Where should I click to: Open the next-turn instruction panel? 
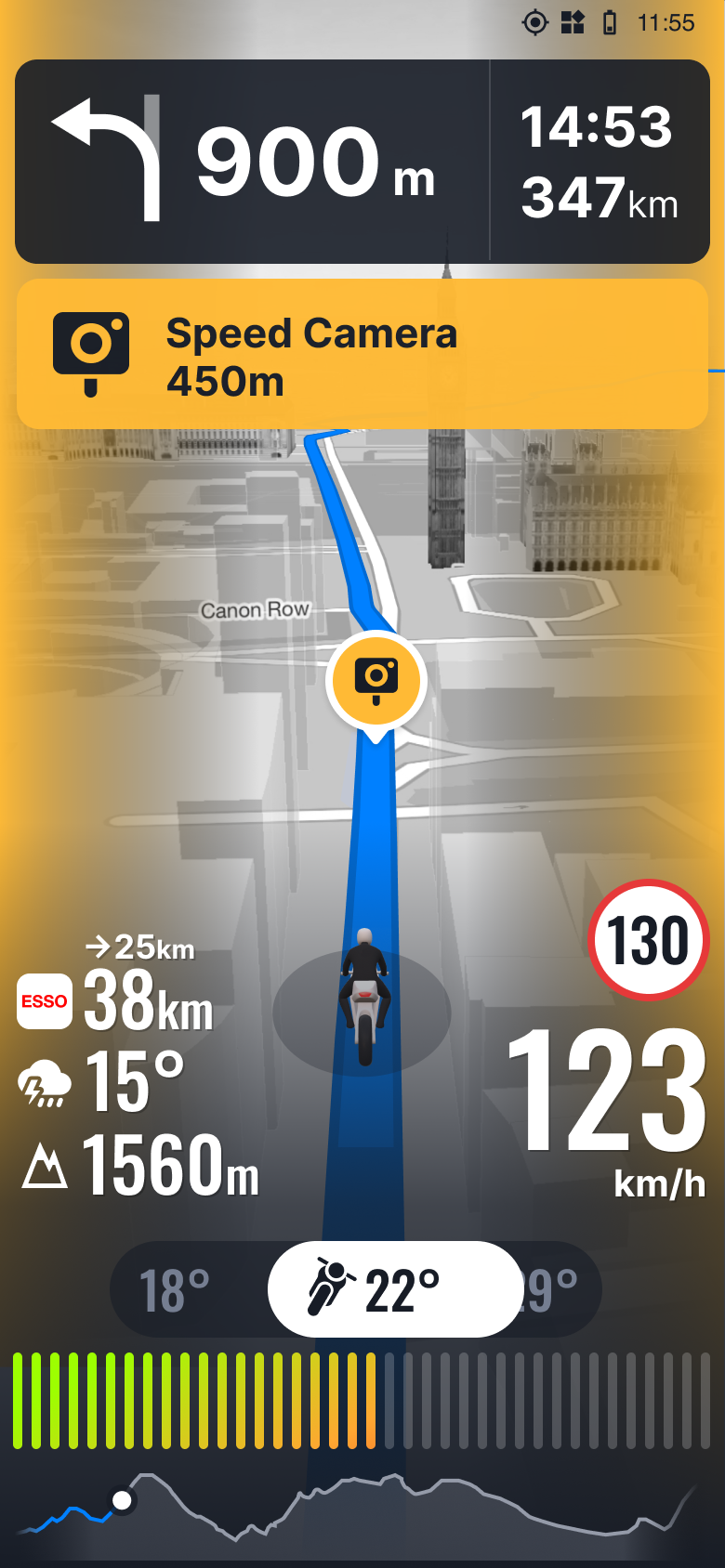251,162
